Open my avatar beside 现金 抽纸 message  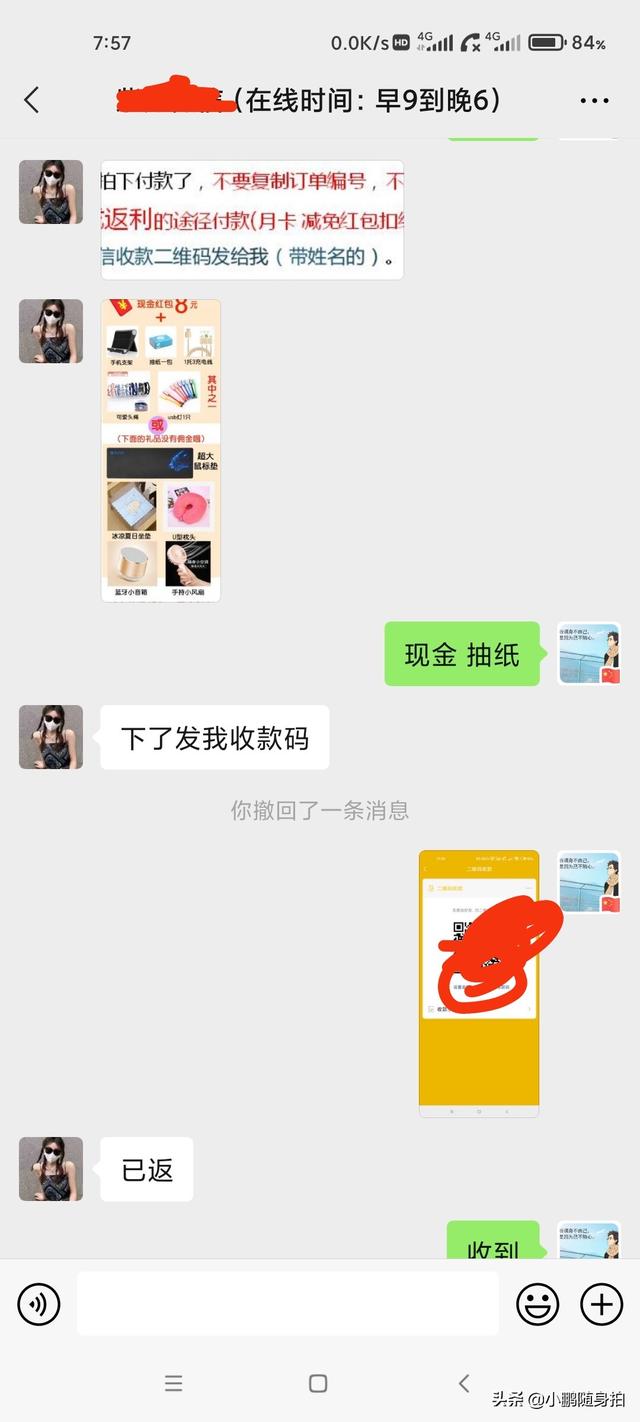pyautogui.click(x=589, y=654)
